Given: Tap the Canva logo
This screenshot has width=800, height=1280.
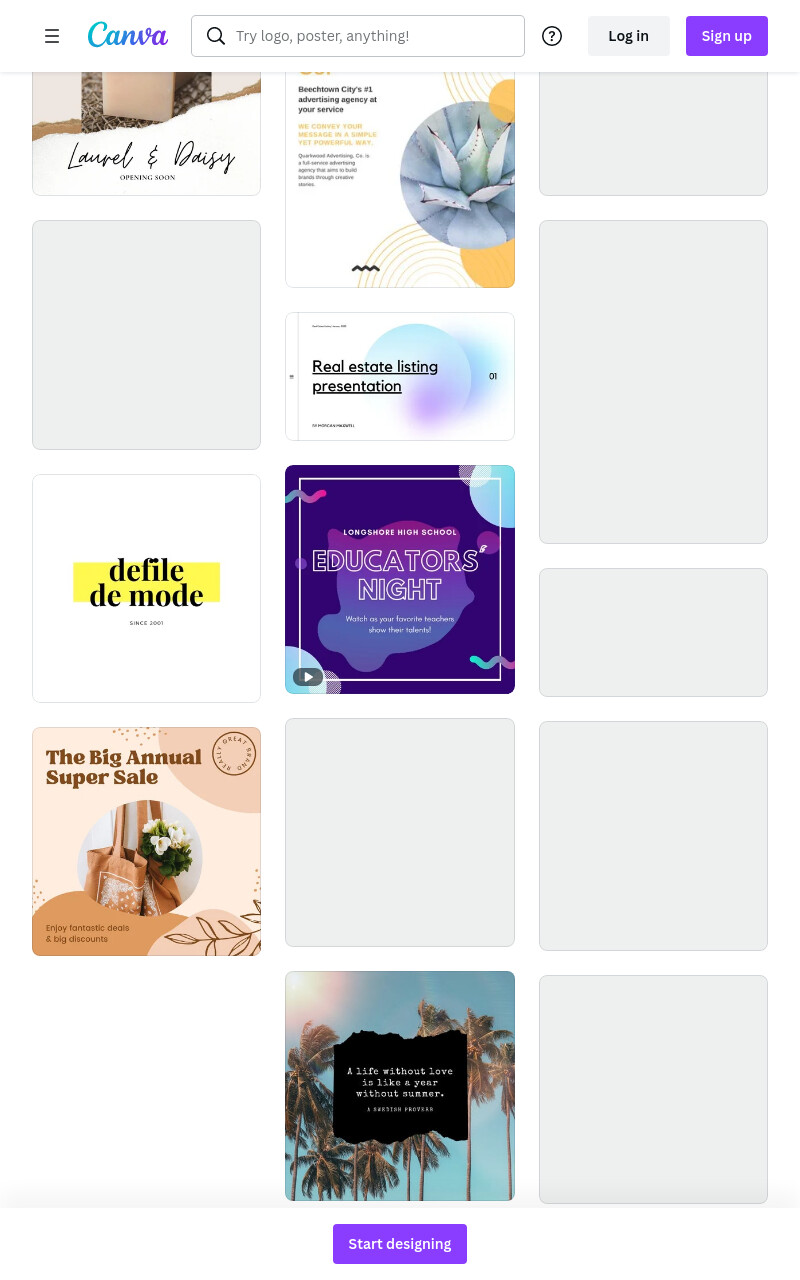Looking at the screenshot, I should click(x=128, y=36).
